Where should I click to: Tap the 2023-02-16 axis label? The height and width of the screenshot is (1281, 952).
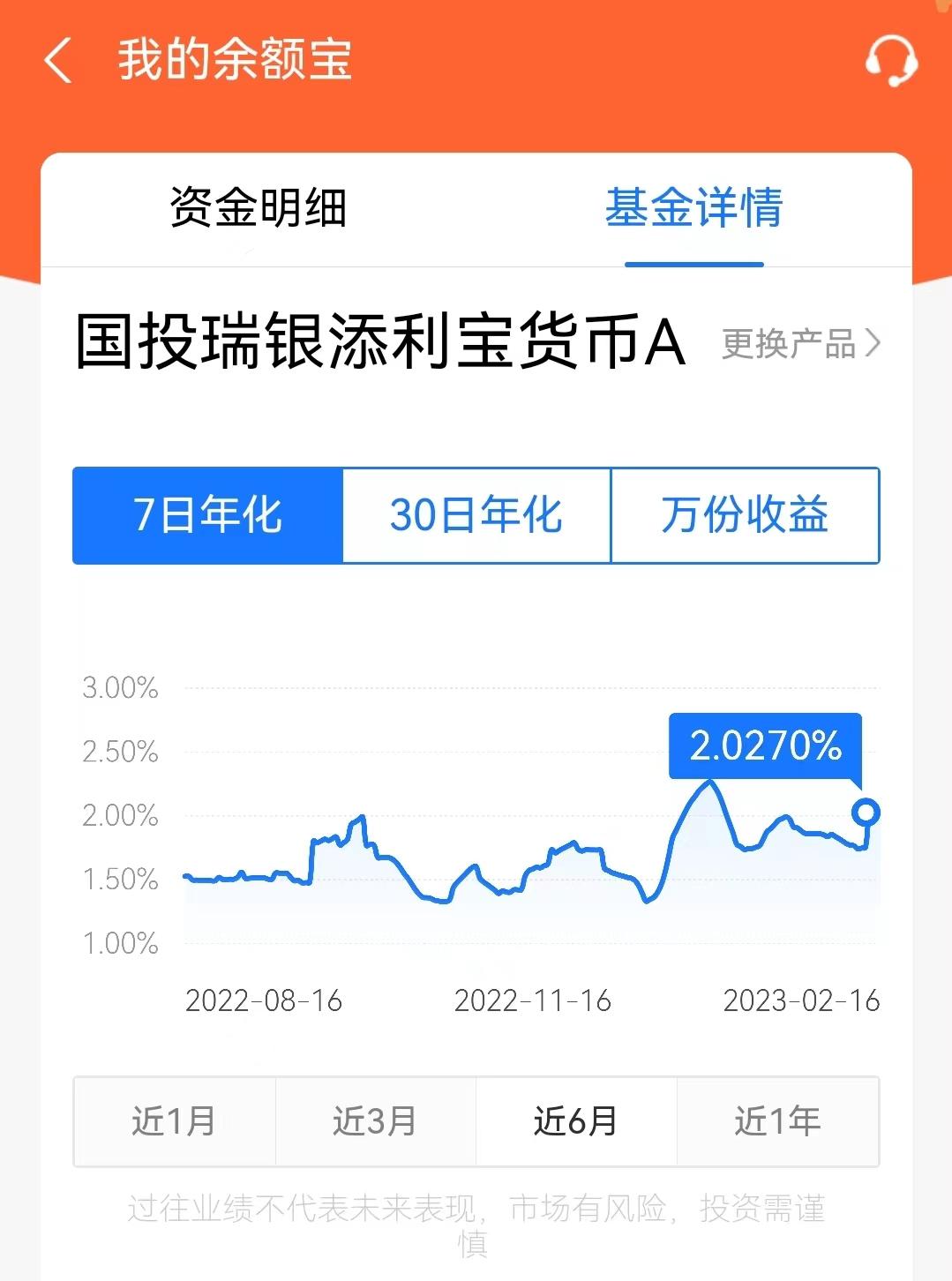(801, 1001)
